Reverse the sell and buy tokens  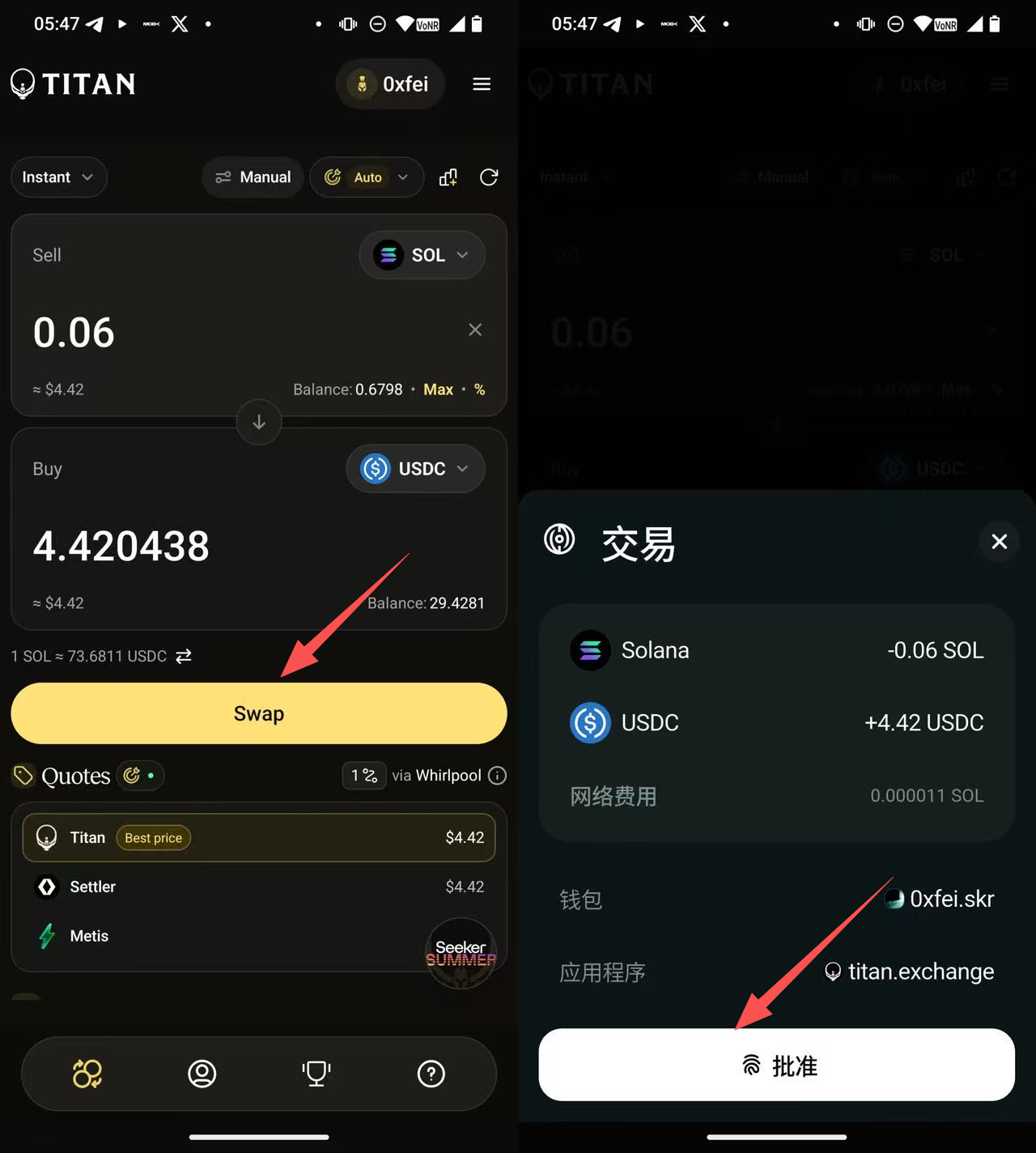click(x=259, y=422)
